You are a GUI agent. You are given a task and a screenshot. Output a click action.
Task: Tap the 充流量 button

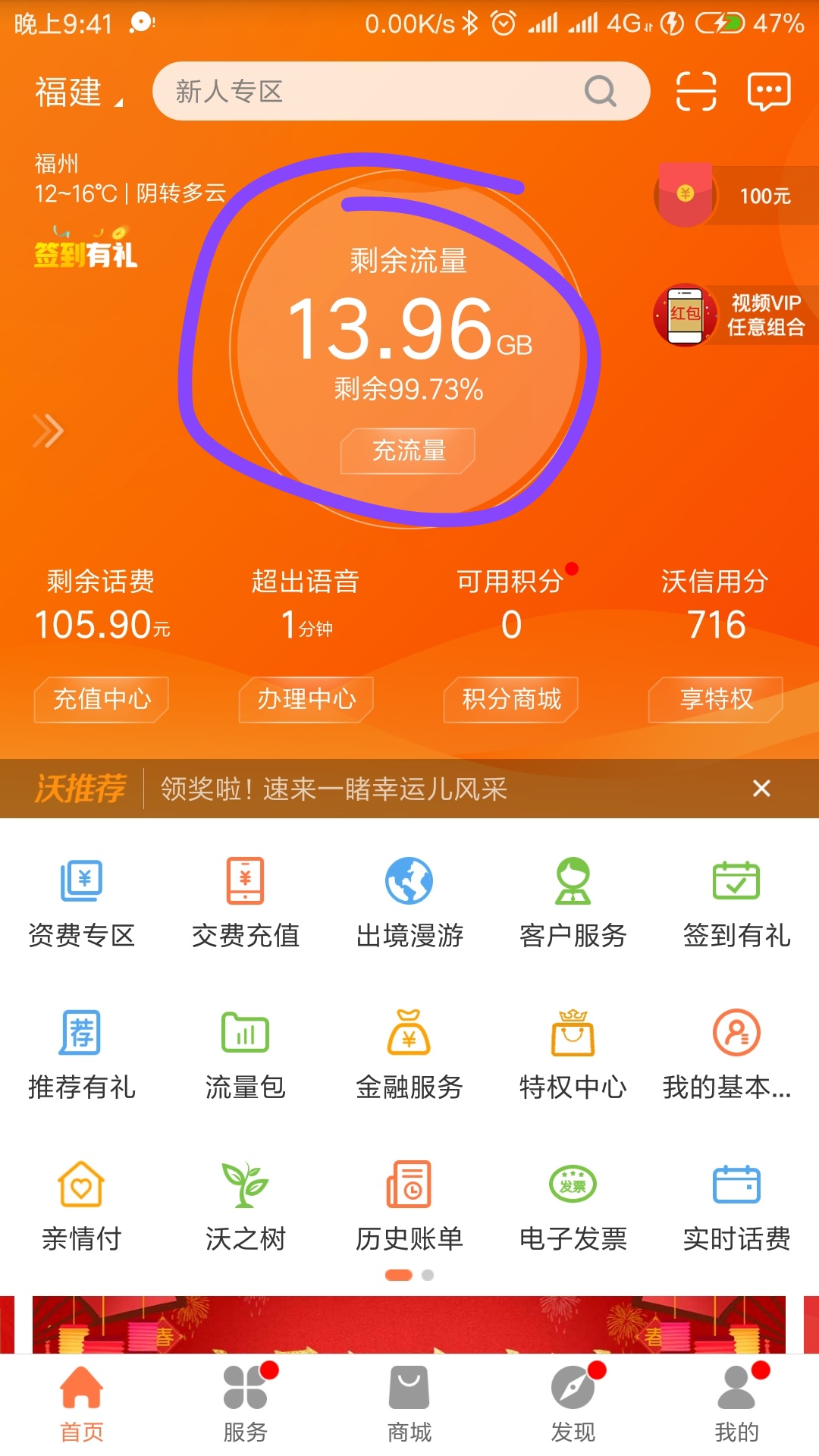pos(408,451)
